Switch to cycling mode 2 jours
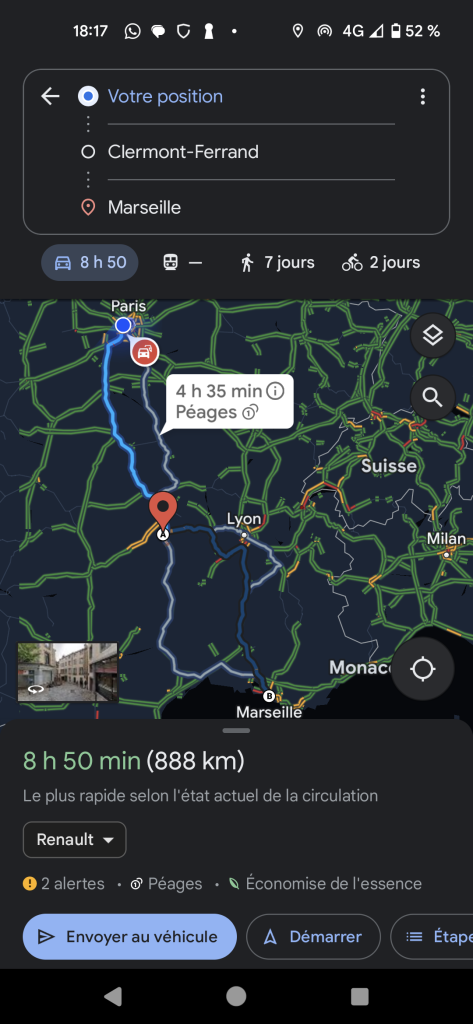Image resolution: width=473 pixels, height=1024 pixels. (x=381, y=263)
